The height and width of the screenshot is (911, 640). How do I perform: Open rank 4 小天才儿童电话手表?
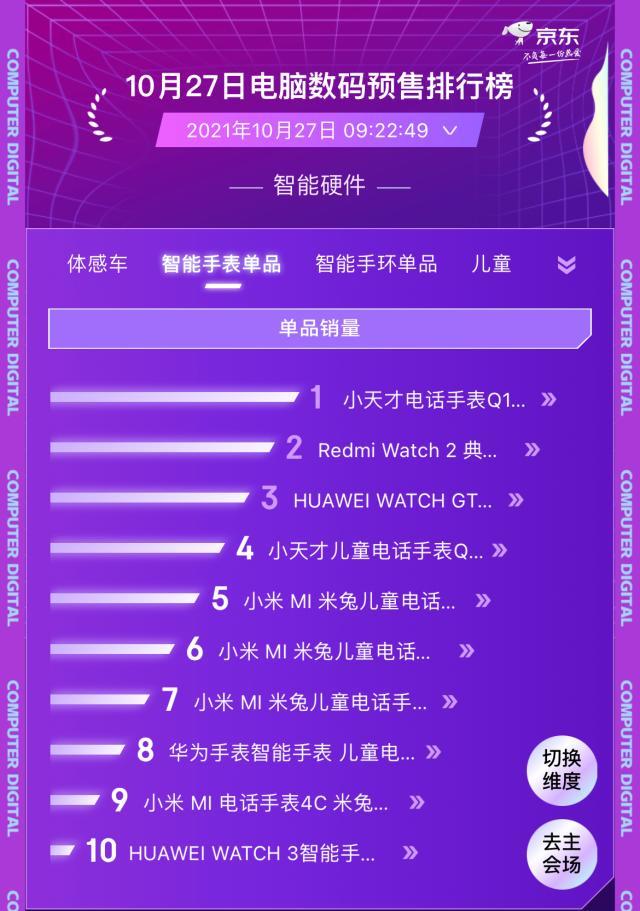click(x=375, y=550)
